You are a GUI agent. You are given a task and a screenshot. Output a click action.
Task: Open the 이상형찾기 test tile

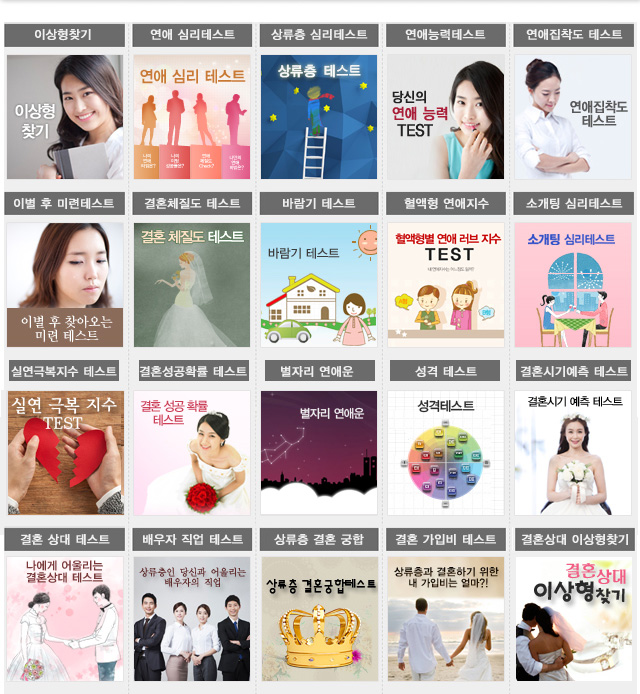pyautogui.click(x=65, y=116)
